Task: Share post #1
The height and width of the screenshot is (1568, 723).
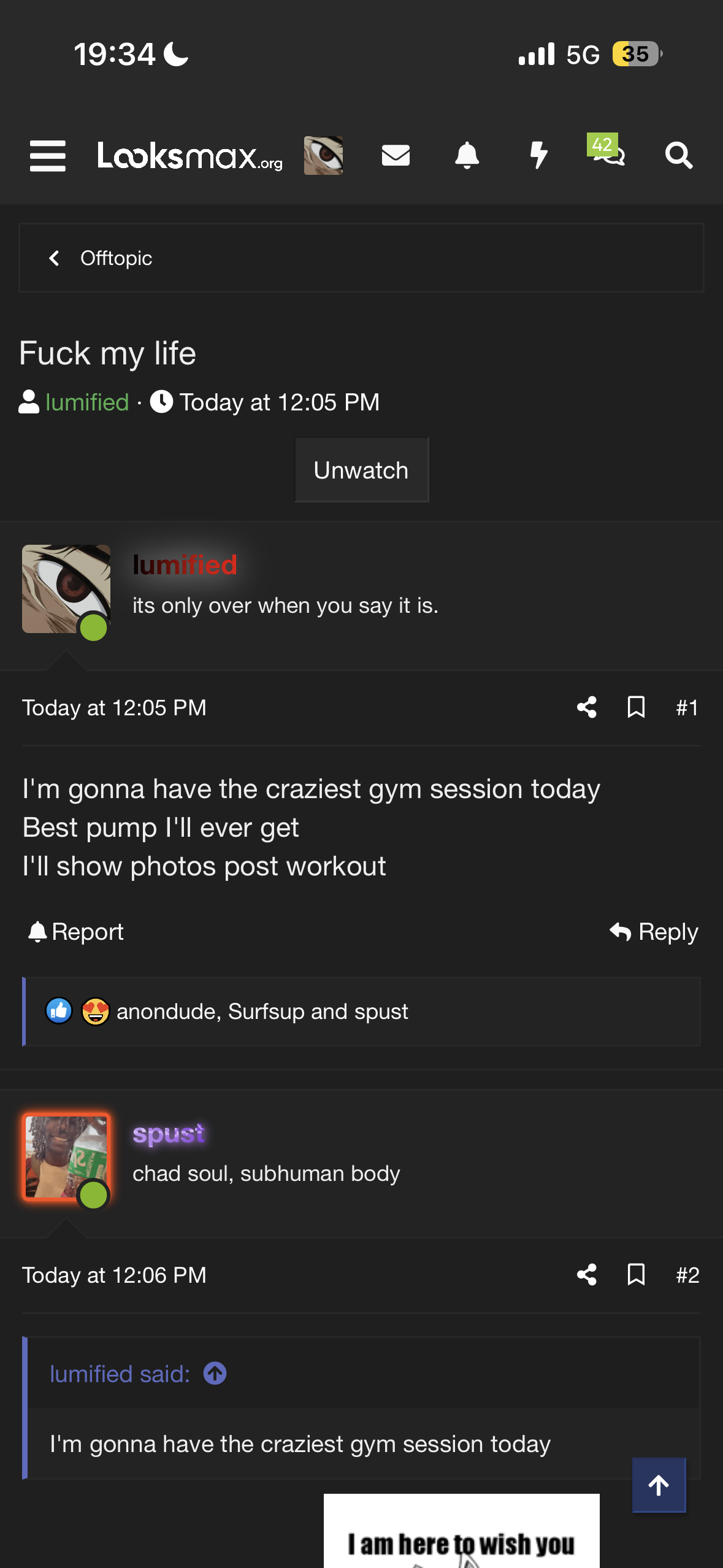Action: 587,707
